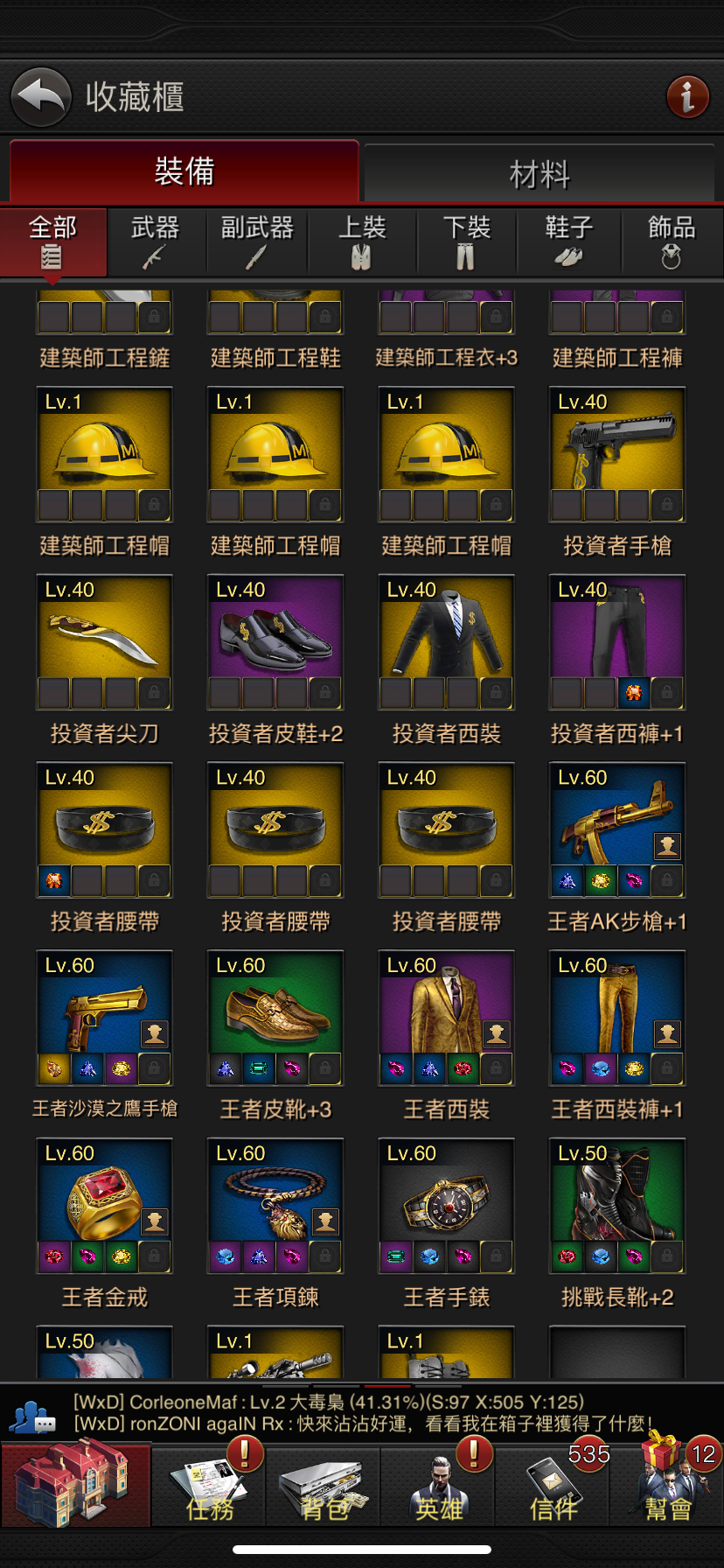The height and width of the screenshot is (1568, 724).
Task: View 投資者皮鞋+2 details
Action: (275, 642)
